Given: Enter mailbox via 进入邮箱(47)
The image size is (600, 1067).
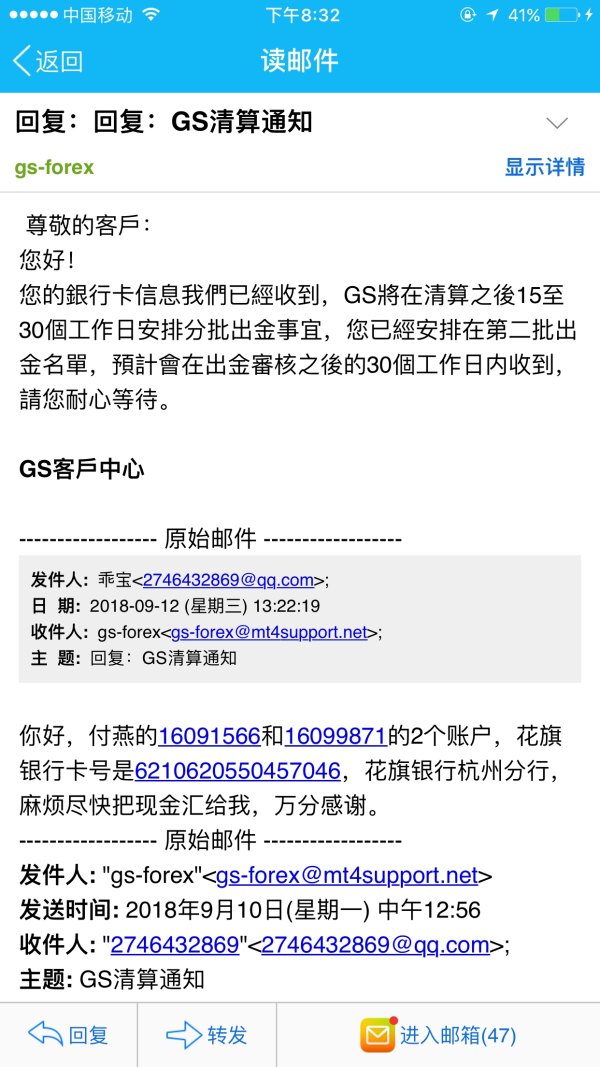Looking at the screenshot, I should pos(438,1035).
